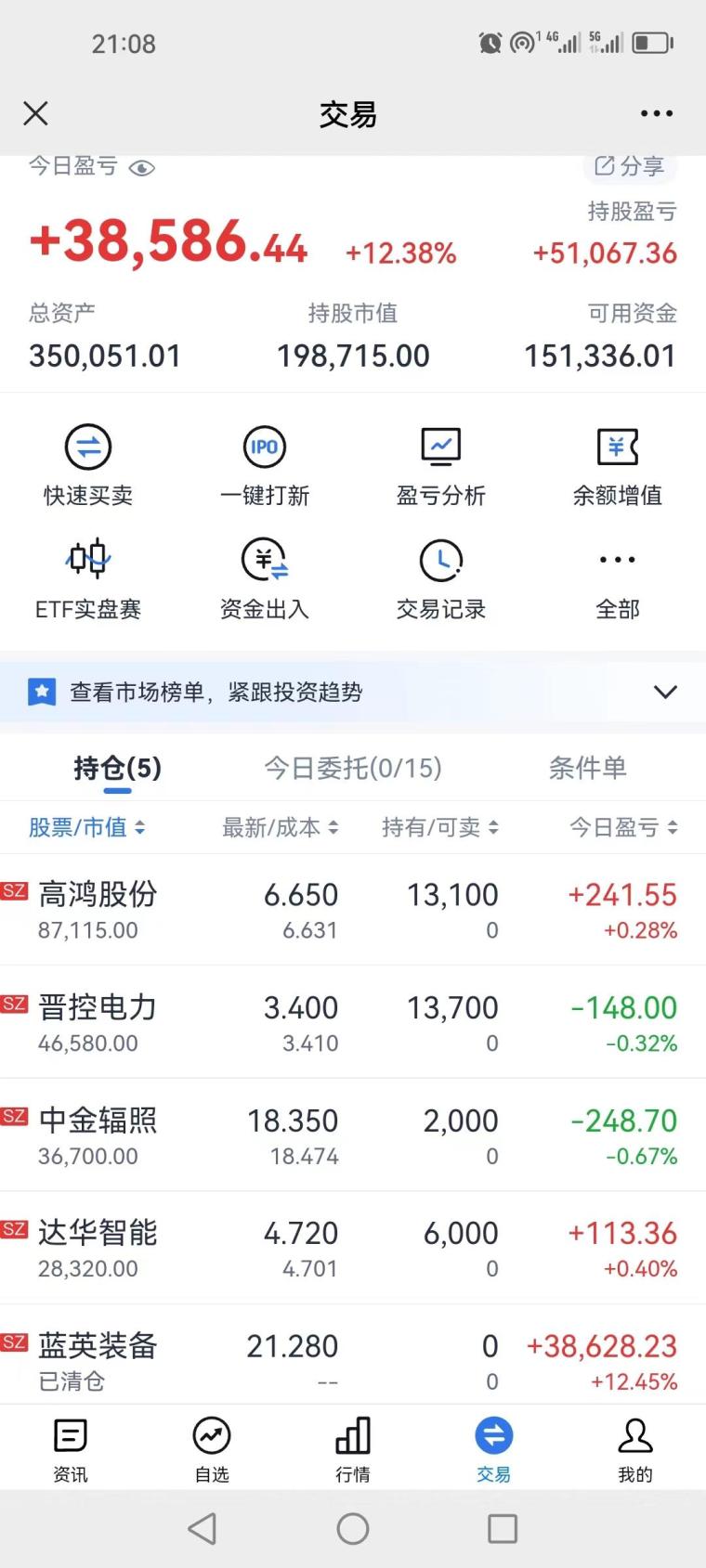The image size is (706, 1568).
Task: View 交易记录 trade history
Action: coord(440,579)
